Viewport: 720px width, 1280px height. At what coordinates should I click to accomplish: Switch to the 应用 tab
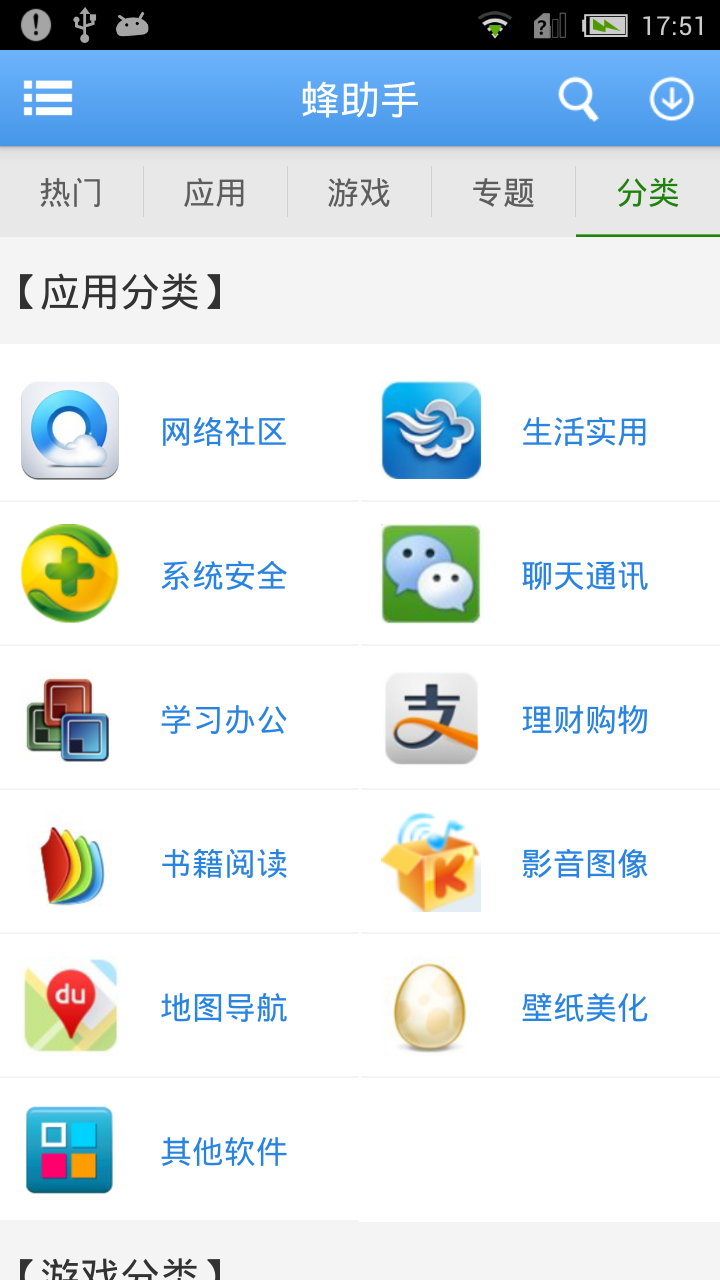click(x=215, y=192)
